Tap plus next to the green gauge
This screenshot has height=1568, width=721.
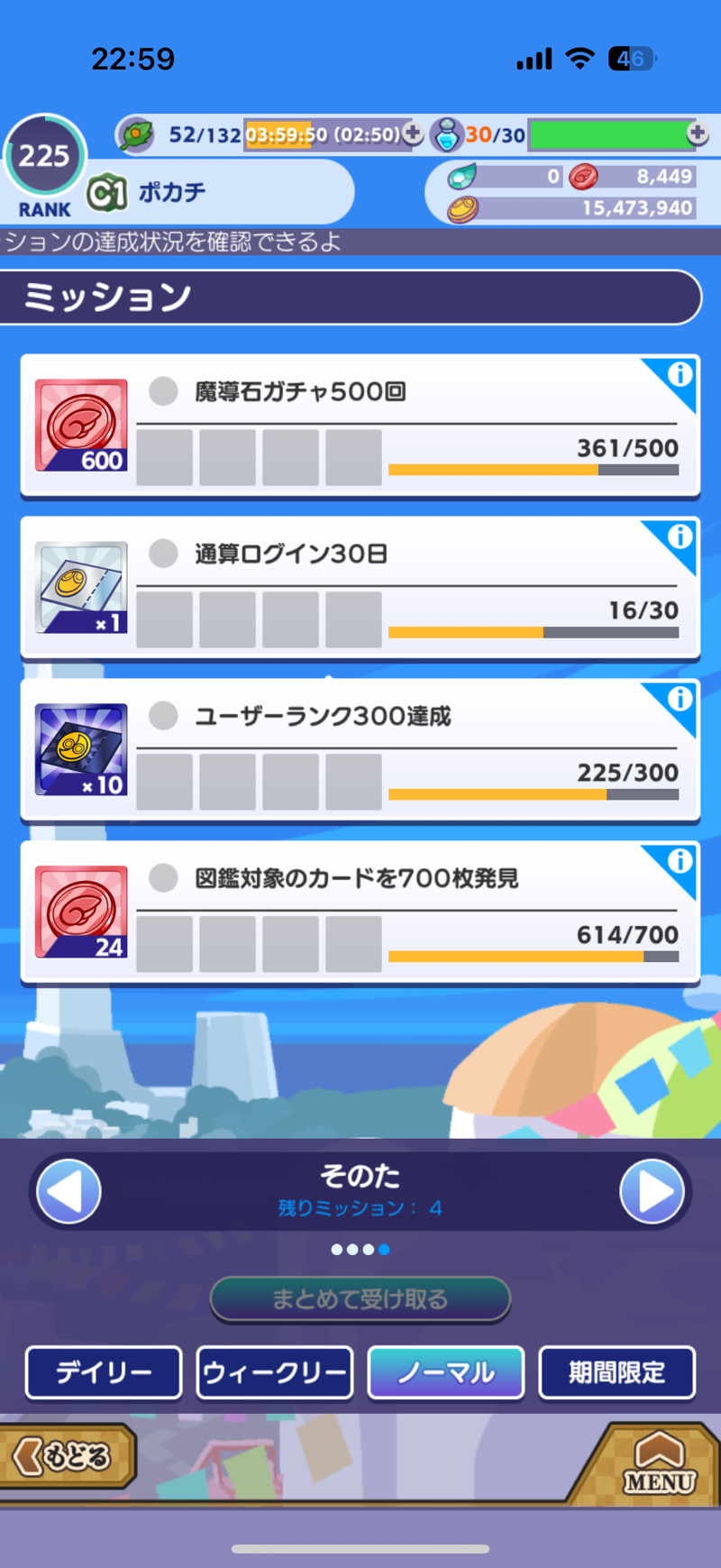point(698,133)
